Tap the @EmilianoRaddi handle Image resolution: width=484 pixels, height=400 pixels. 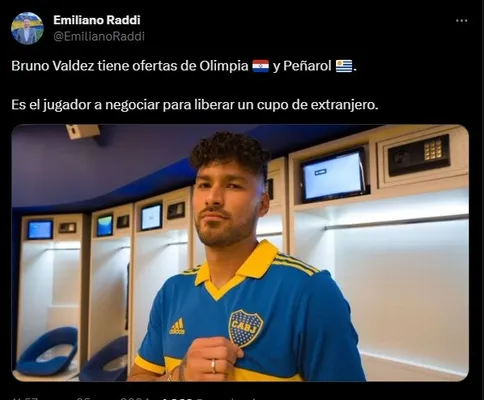click(x=99, y=37)
